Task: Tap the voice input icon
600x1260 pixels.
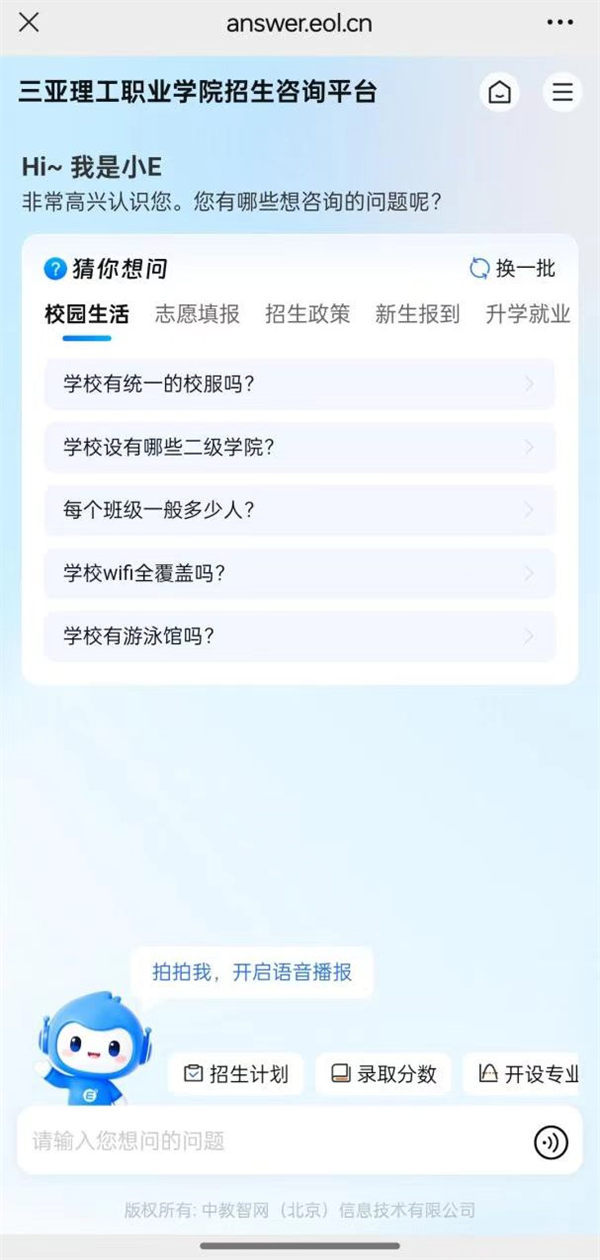Action: [551, 1141]
